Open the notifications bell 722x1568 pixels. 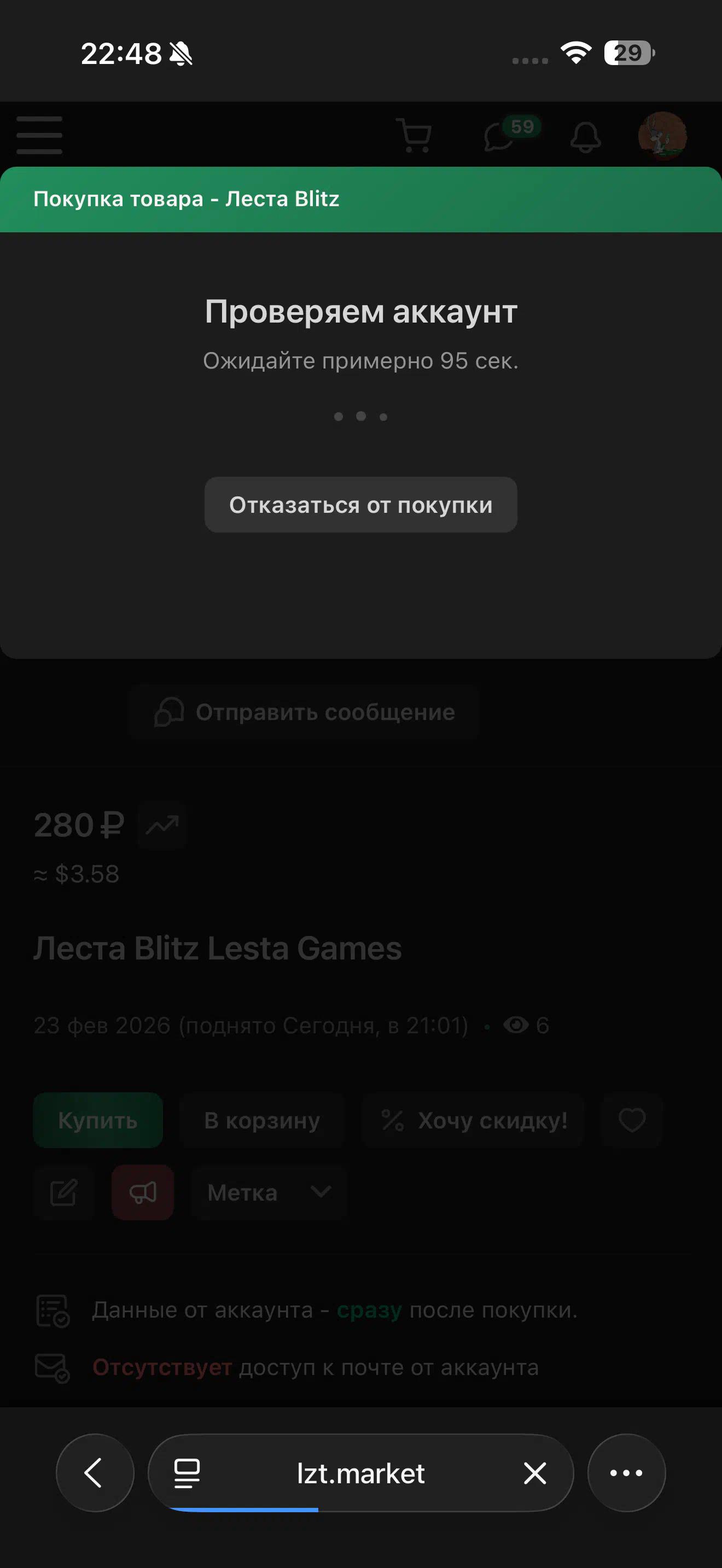(x=585, y=136)
